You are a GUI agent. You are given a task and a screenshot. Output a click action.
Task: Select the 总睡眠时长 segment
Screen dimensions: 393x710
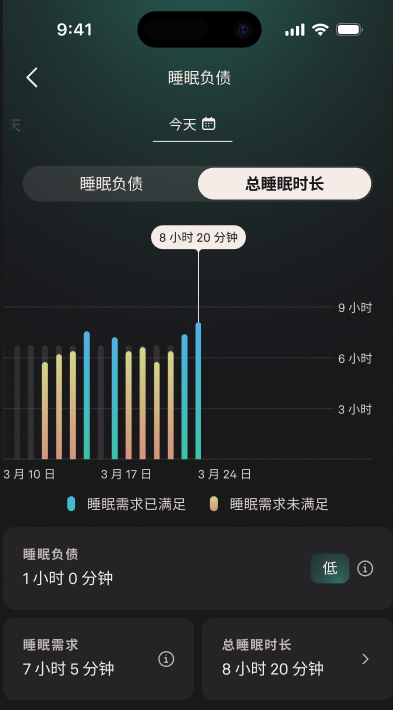tap(284, 184)
